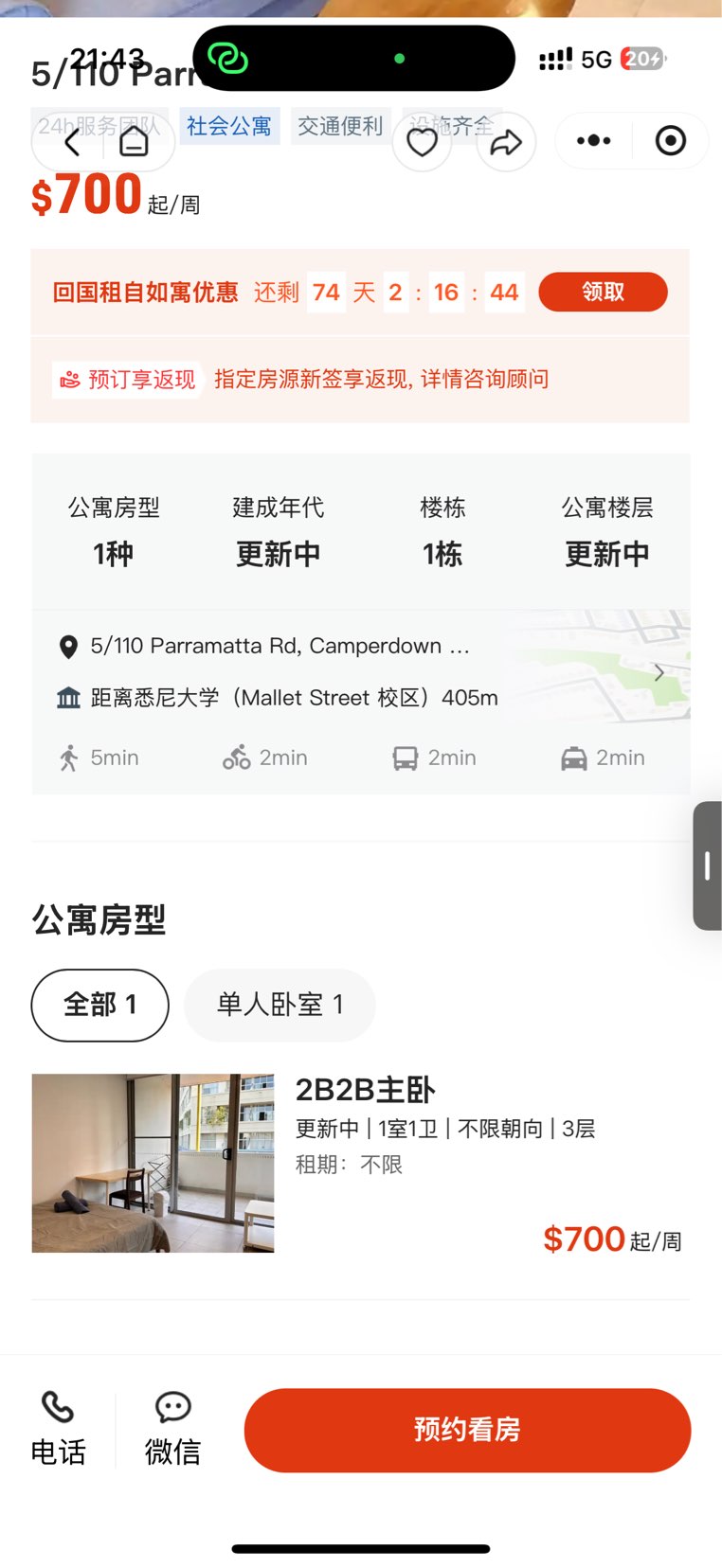The image size is (722, 1568).
Task: Claim the offer with the 领取 button
Action: pyautogui.click(x=603, y=292)
